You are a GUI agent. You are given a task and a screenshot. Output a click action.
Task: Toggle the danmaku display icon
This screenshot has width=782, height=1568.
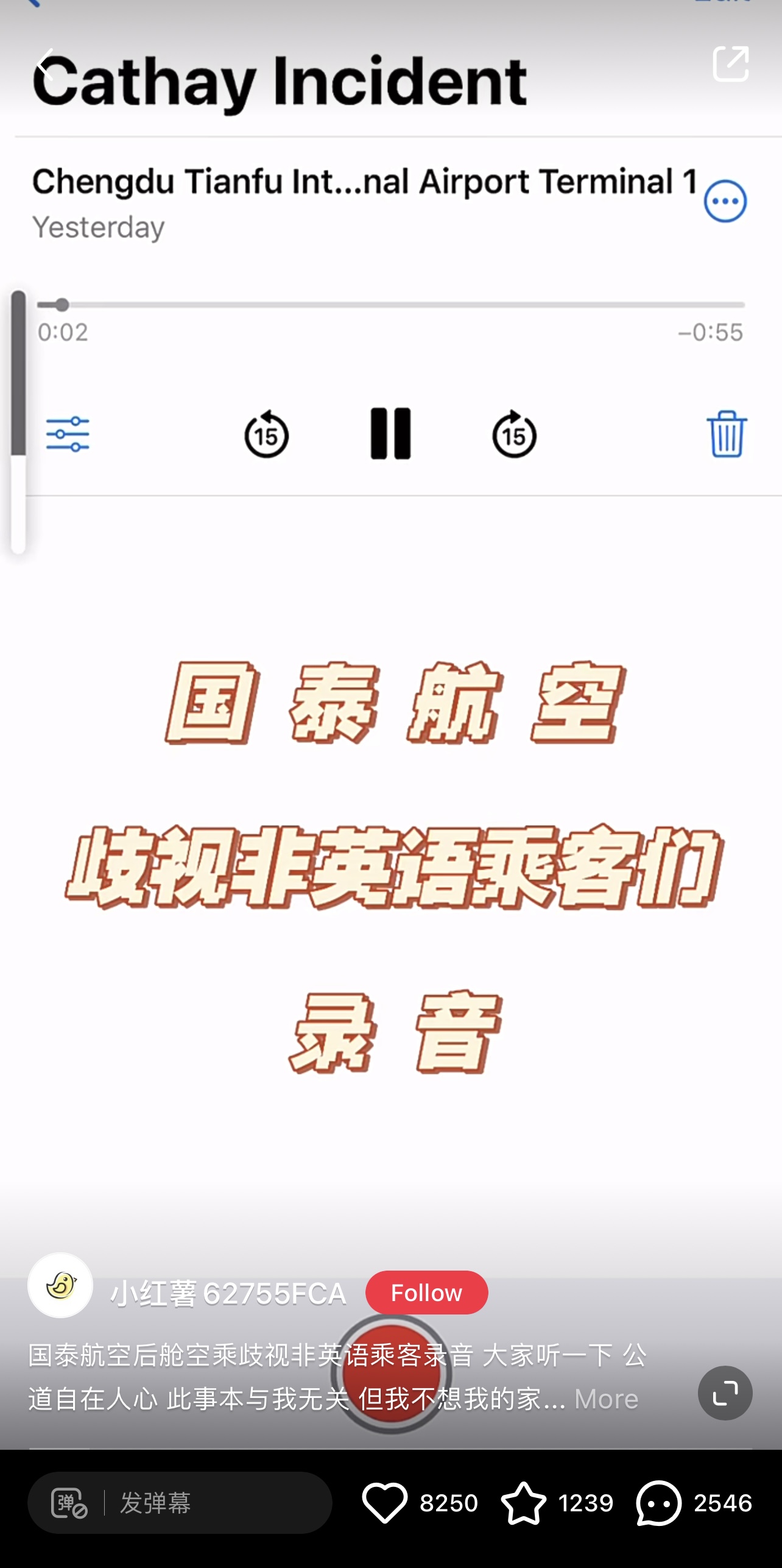(69, 1503)
